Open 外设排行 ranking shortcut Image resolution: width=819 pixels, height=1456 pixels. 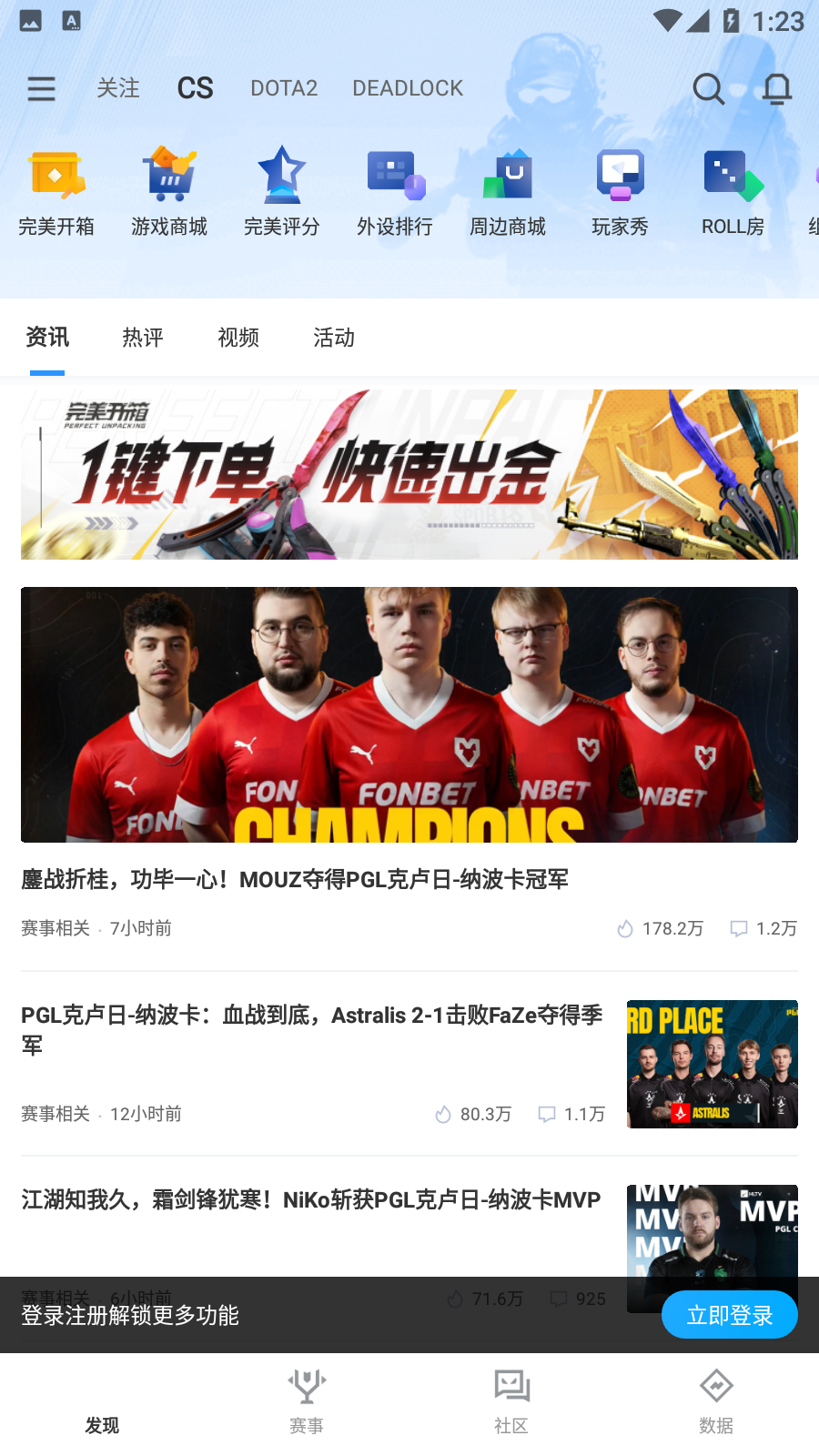(395, 193)
